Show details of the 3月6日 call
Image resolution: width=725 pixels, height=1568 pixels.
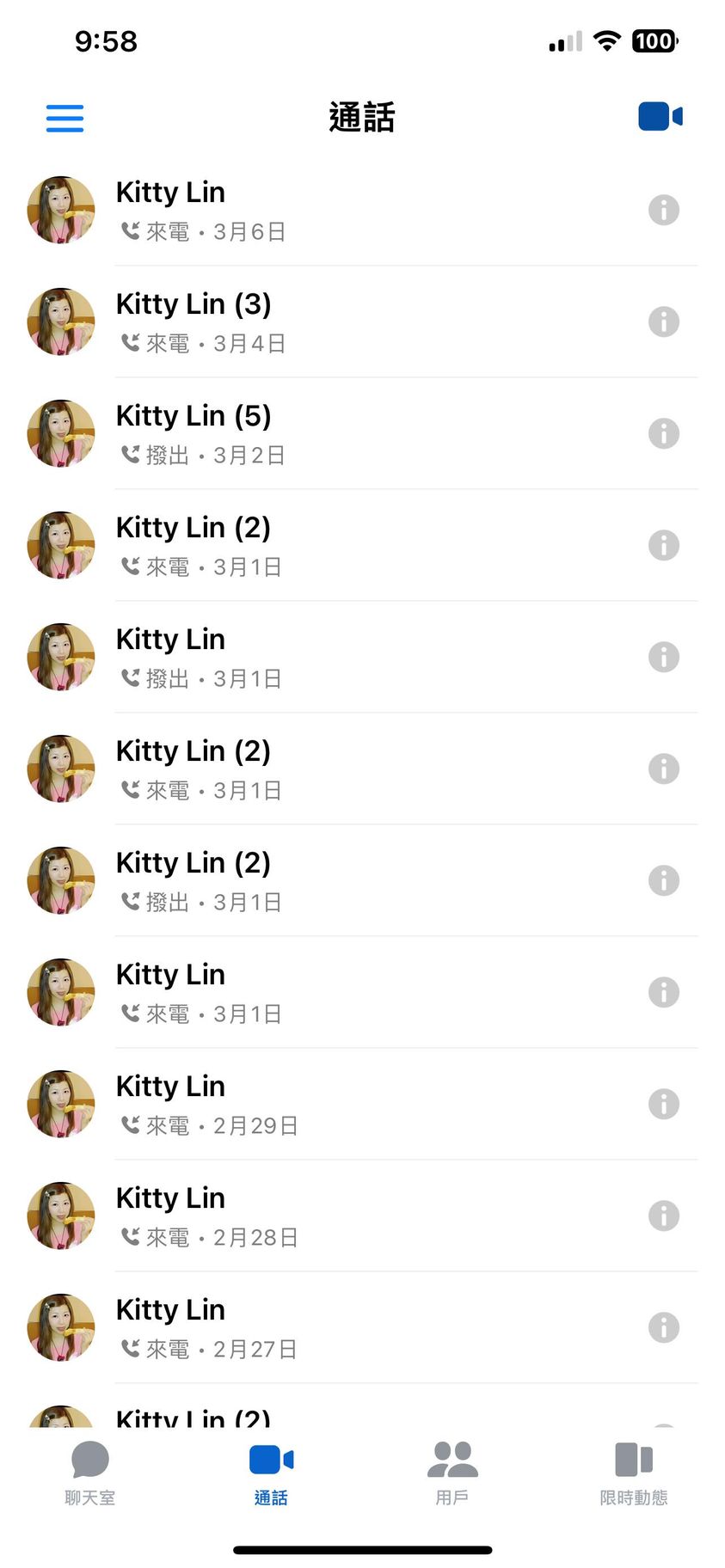pos(663,210)
